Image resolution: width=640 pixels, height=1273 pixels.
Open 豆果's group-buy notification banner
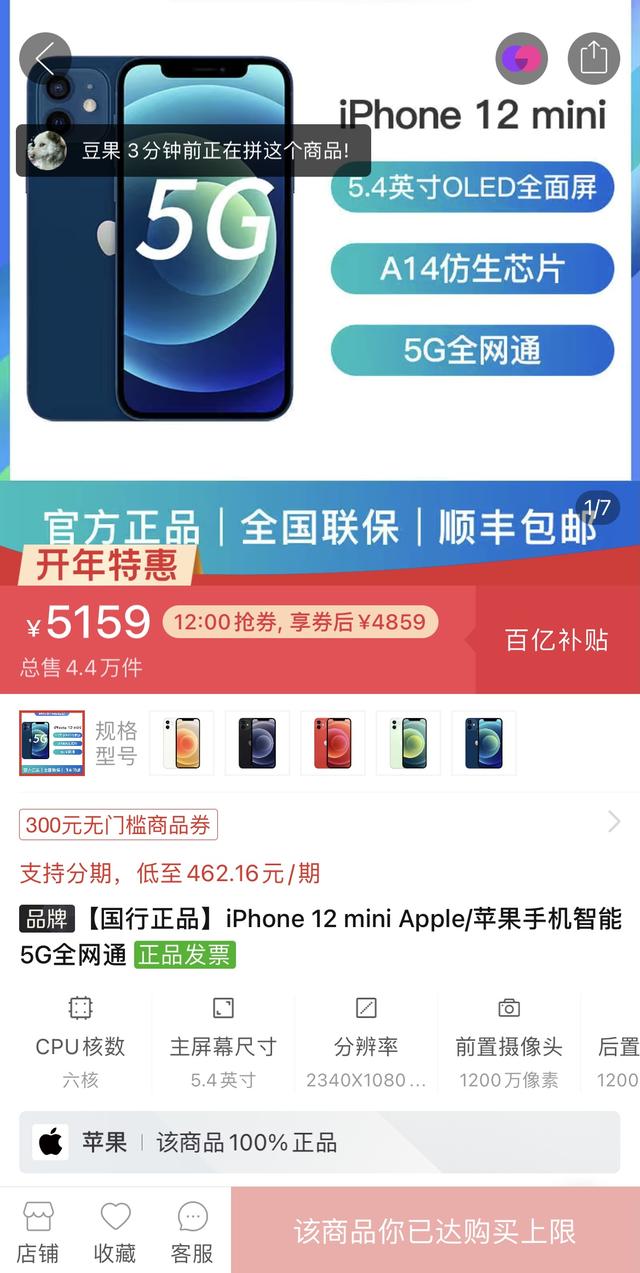click(x=193, y=151)
